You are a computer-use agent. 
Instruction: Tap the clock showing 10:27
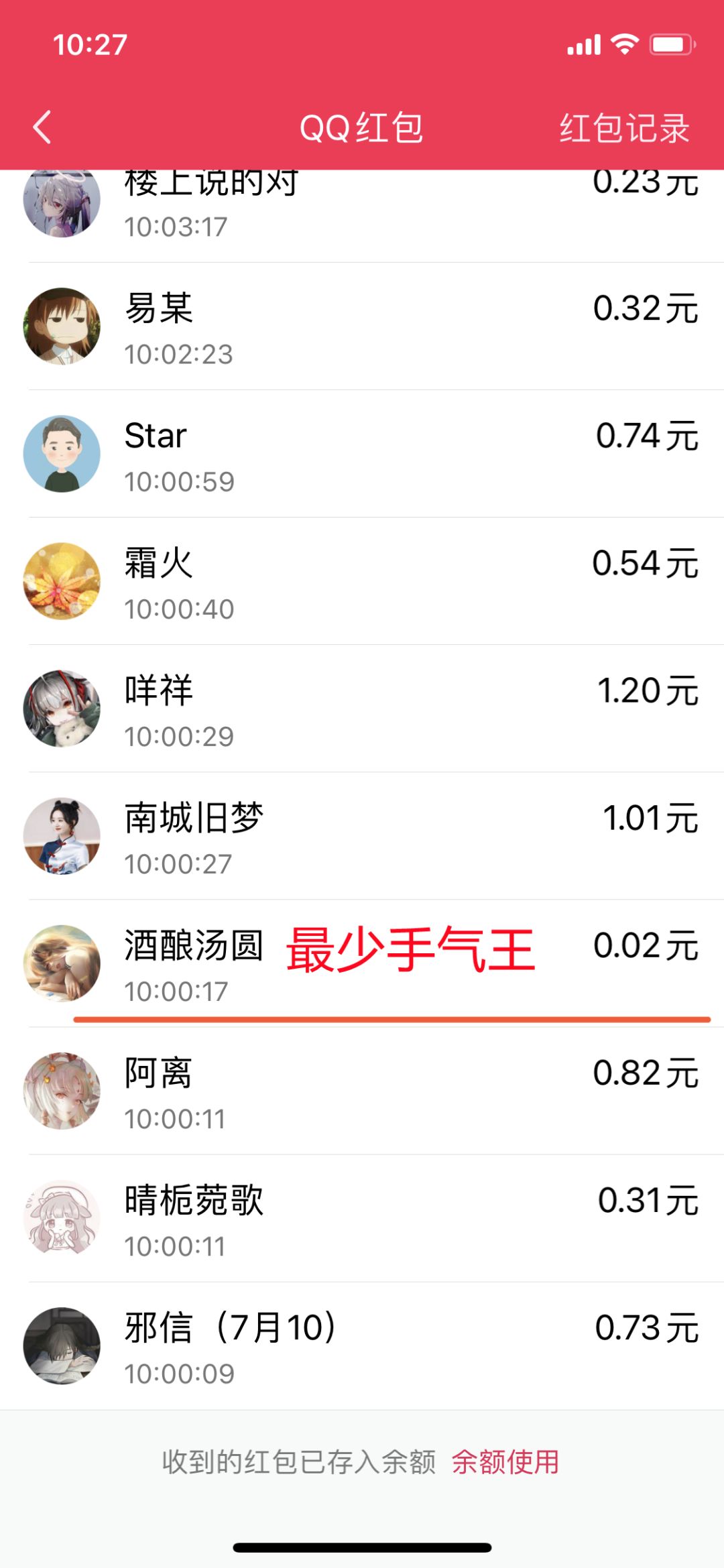[x=90, y=46]
